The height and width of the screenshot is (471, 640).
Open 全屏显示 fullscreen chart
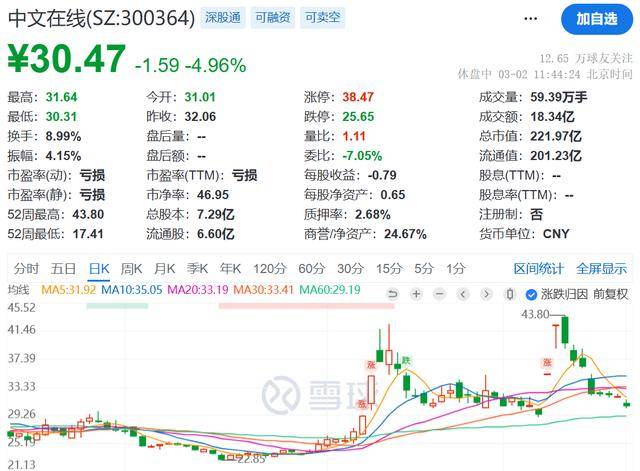pos(601,268)
